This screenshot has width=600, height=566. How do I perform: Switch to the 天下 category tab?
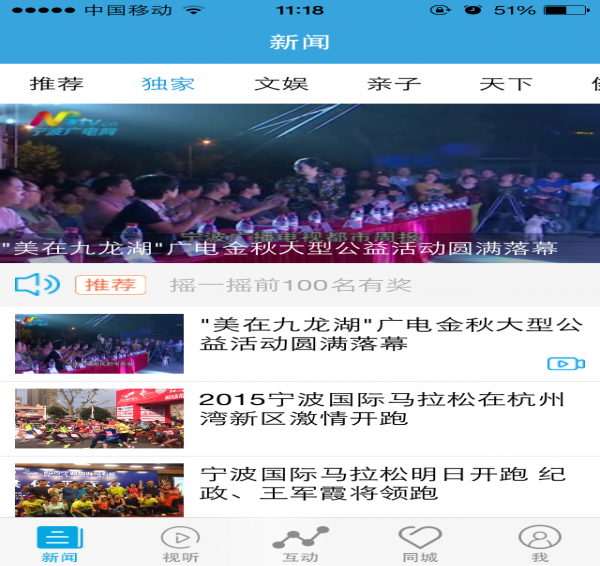click(x=506, y=84)
